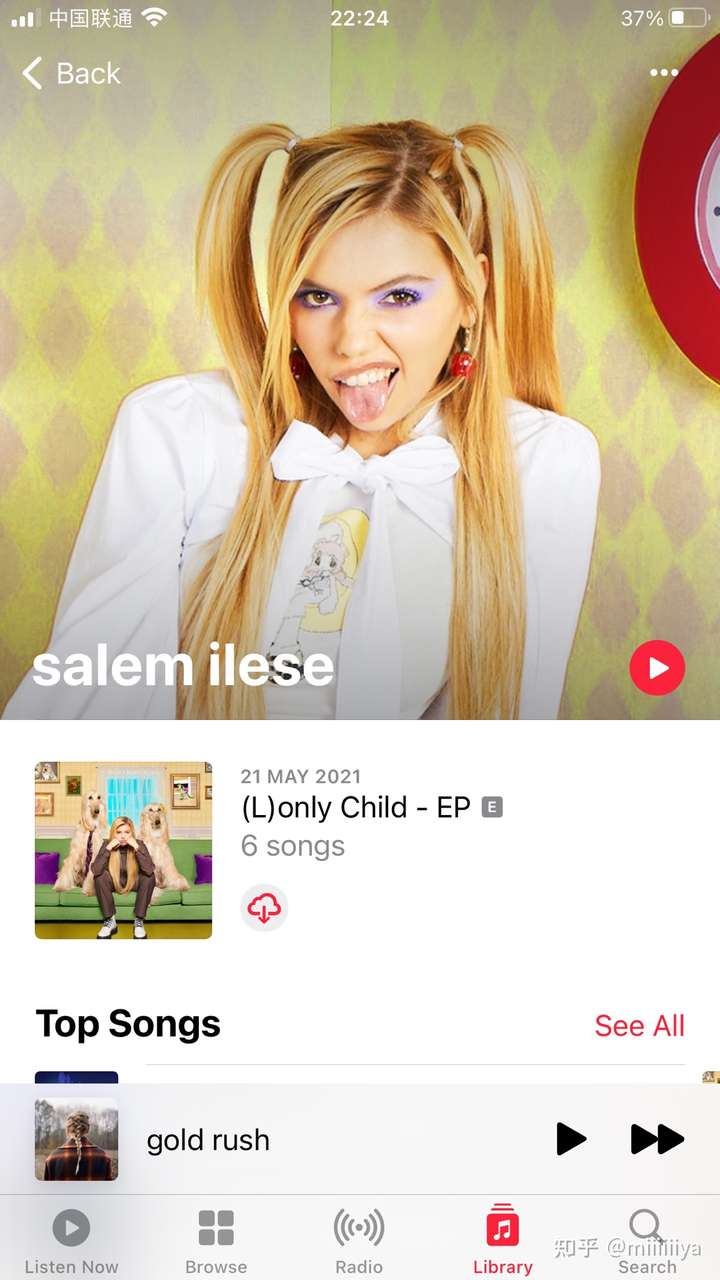Screen dimensions: 720x1280
Task: Play salem ilese's music with red play button
Action: (657, 667)
